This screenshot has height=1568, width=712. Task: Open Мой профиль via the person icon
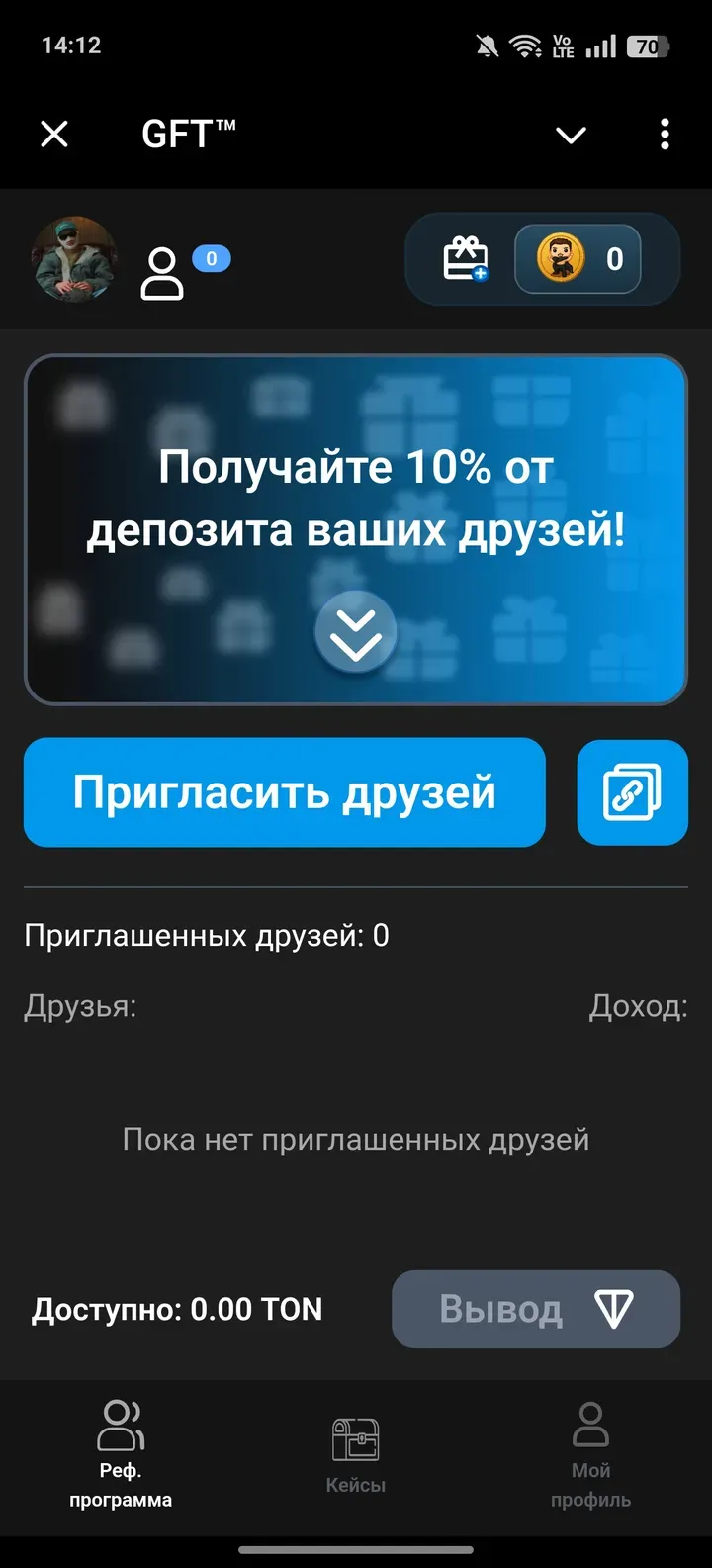(x=590, y=1425)
